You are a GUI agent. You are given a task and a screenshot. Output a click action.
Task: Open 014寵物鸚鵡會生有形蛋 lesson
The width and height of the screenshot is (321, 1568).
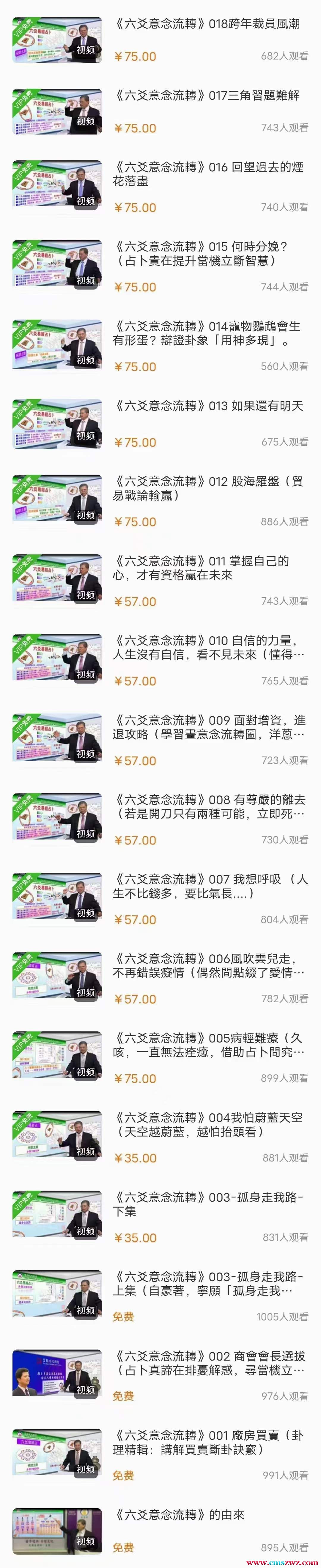[x=207, y=333]
